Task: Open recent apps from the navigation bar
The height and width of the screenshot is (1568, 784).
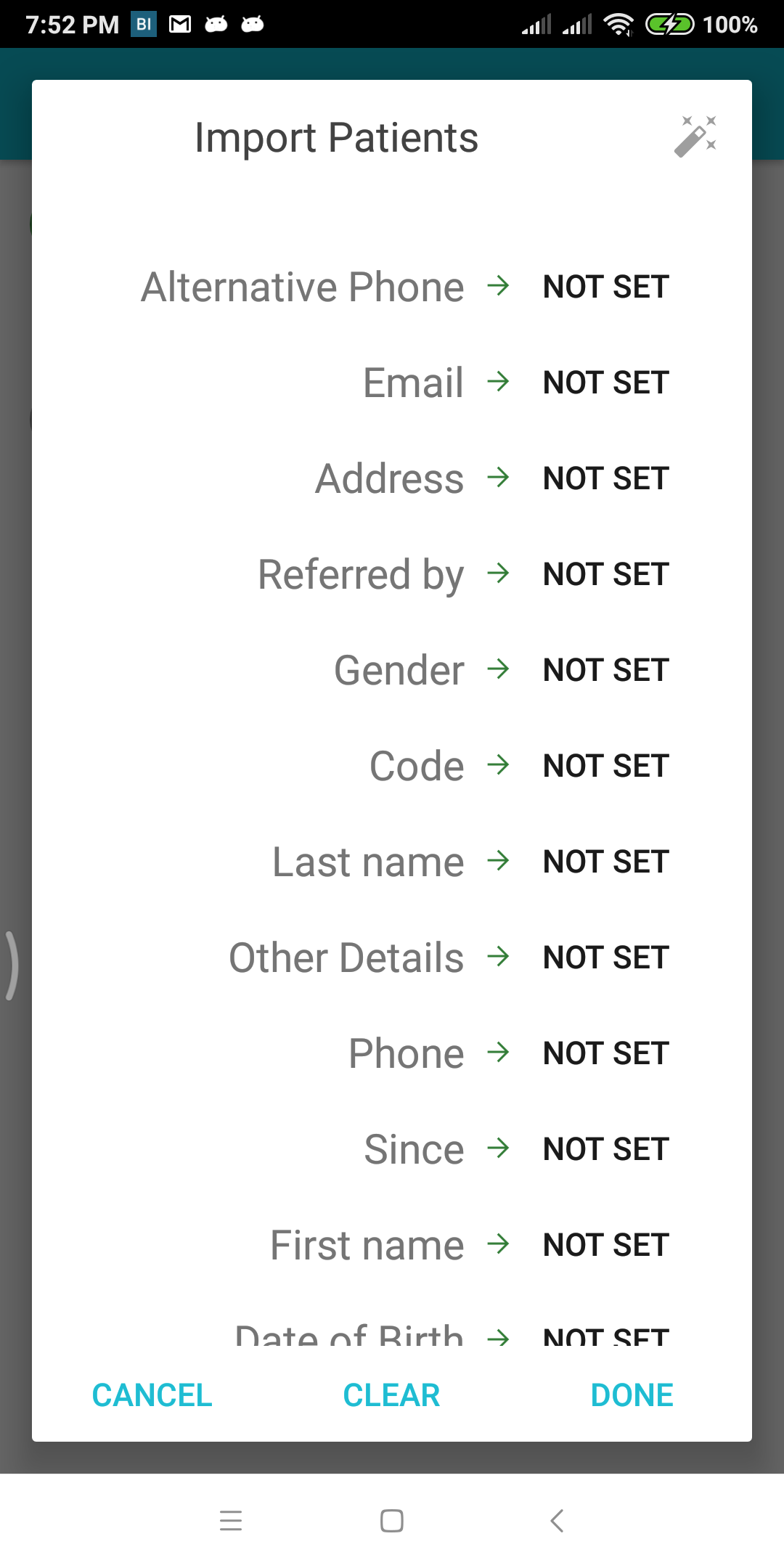Action: [231, 1520]
